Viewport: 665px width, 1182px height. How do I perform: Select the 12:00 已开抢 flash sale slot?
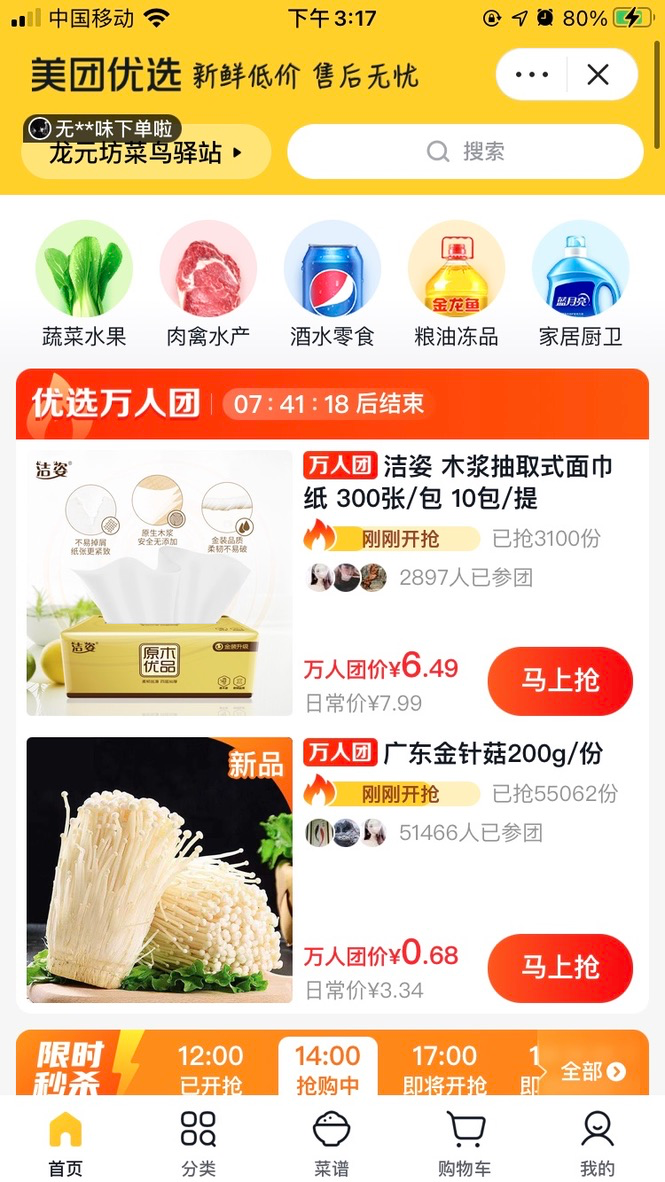click(210, 1068)
